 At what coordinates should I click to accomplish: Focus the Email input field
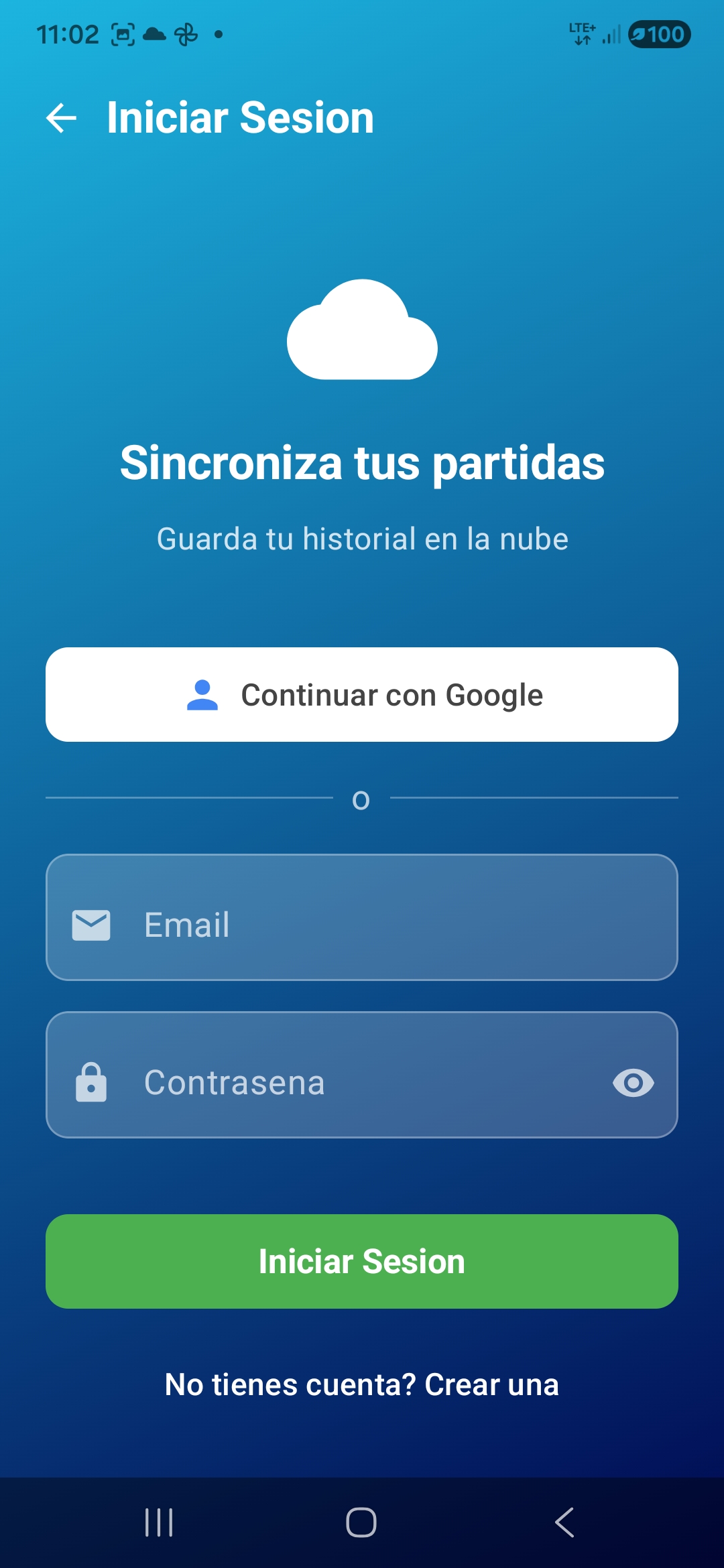362,925
